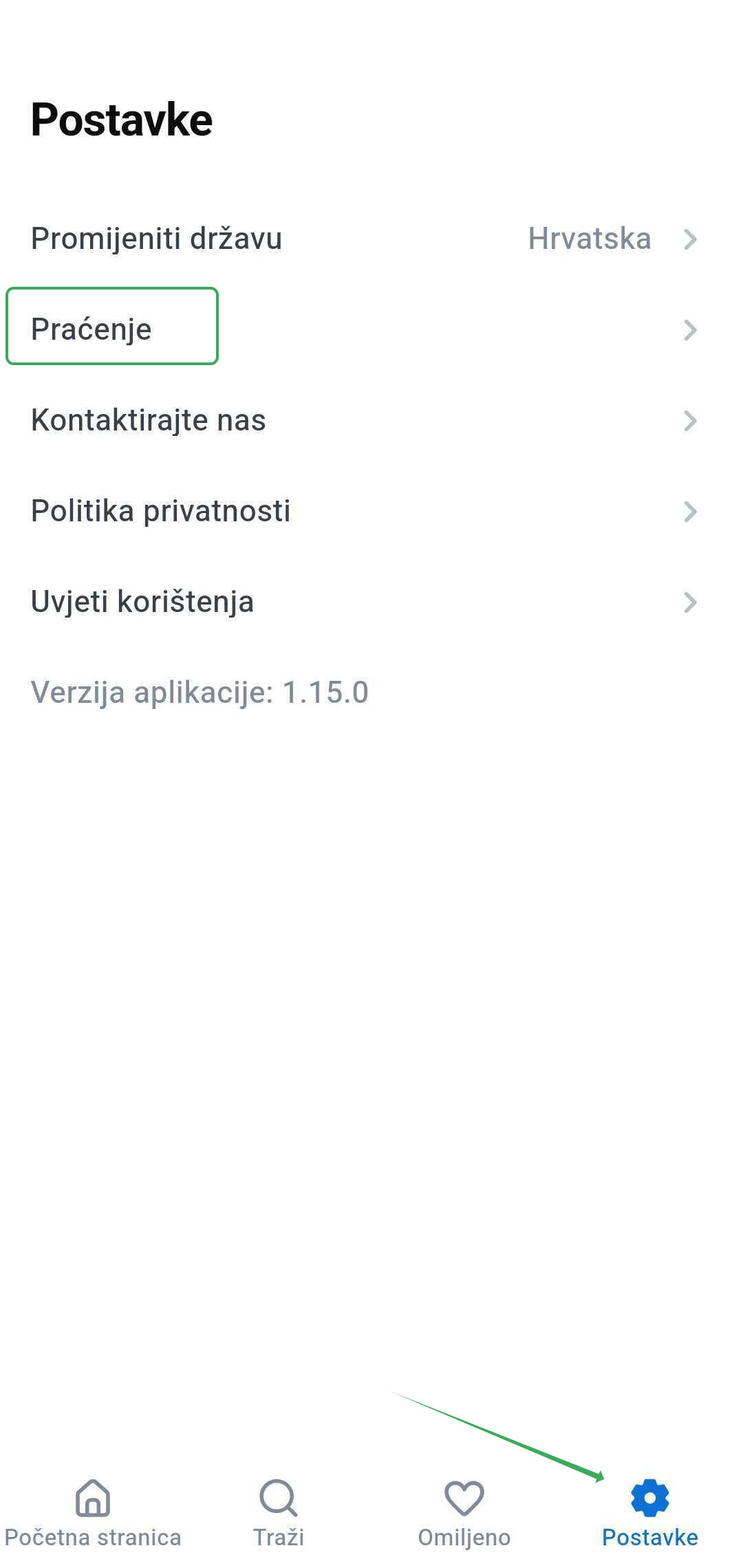
Task: Select the Postavke tab
Action: pos(649,1512)
